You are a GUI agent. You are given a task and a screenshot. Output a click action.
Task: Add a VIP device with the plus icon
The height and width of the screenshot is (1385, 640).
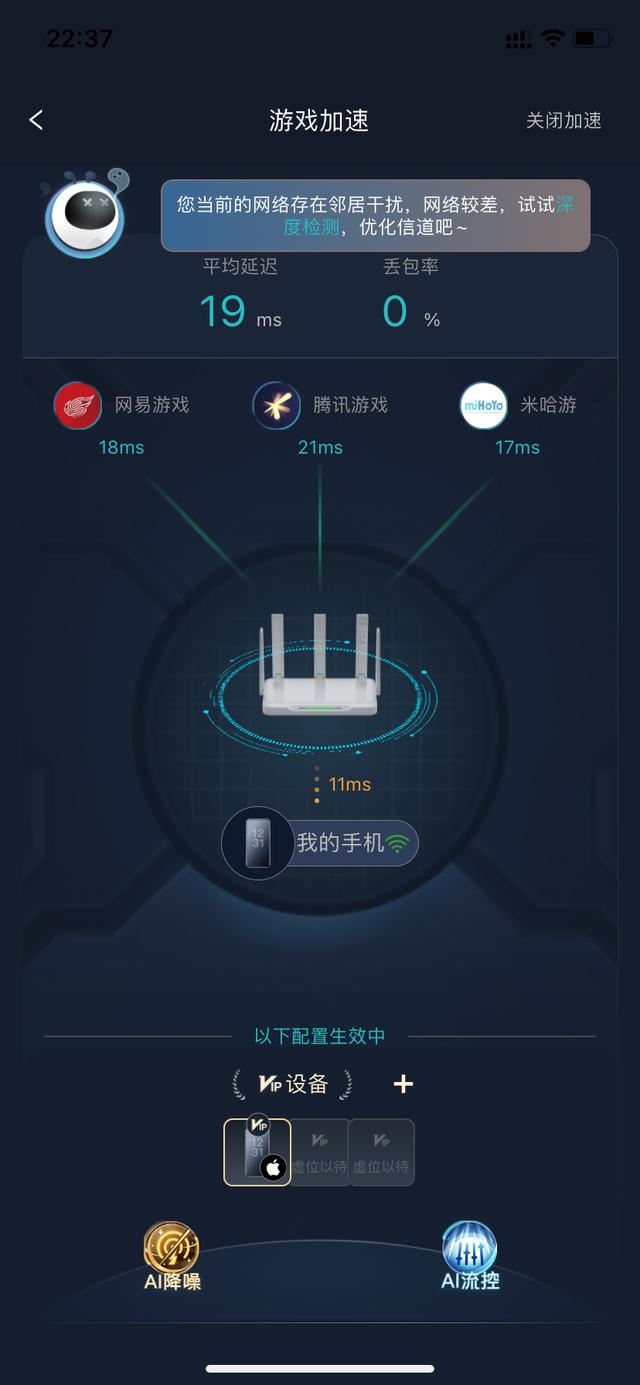(x=403, y=1084)
